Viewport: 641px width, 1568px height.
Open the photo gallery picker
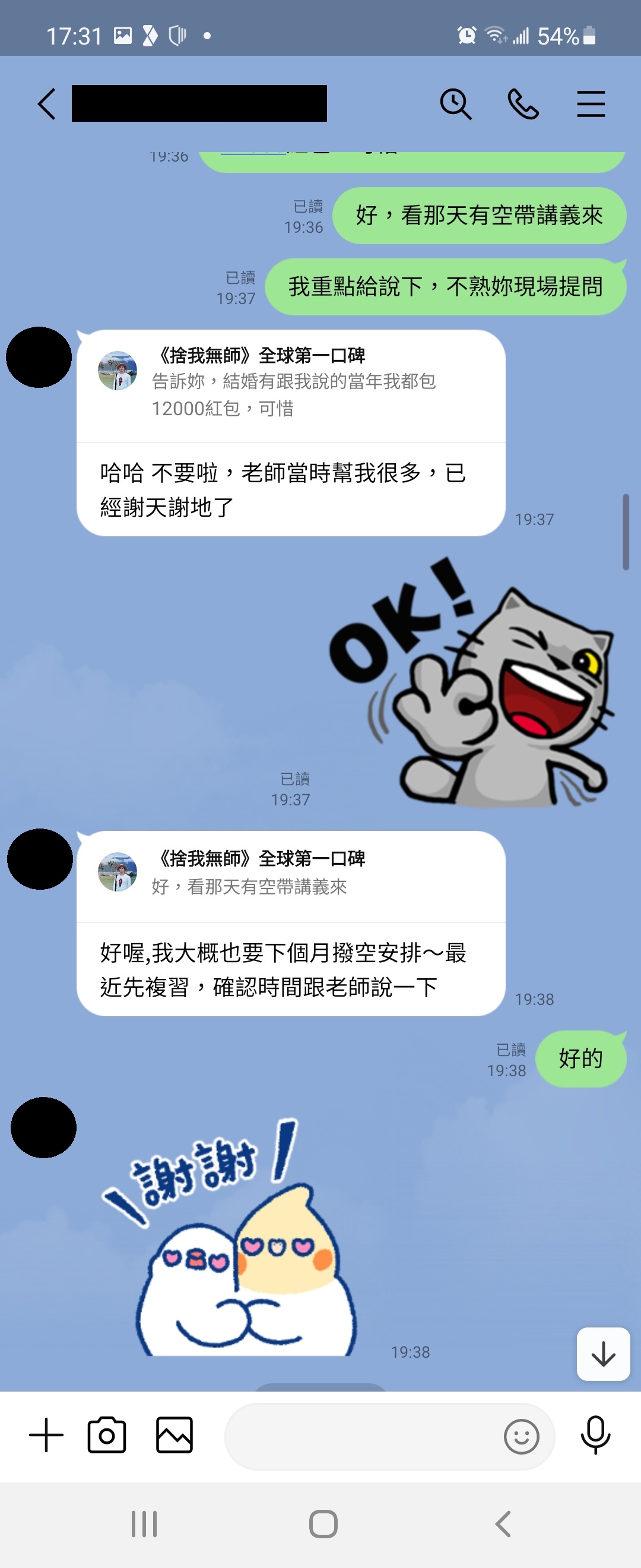point(174,1435)
